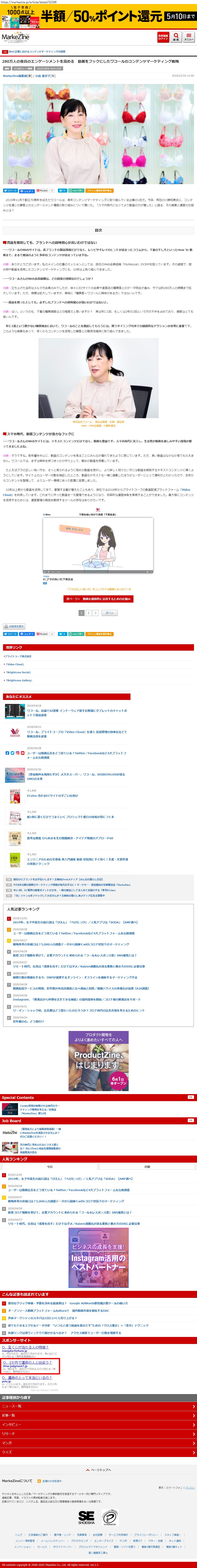The height and width of the screenshot is (1568, 197).
Task: Open the 記事一覧 row
Action: [x=99, y=1415]
